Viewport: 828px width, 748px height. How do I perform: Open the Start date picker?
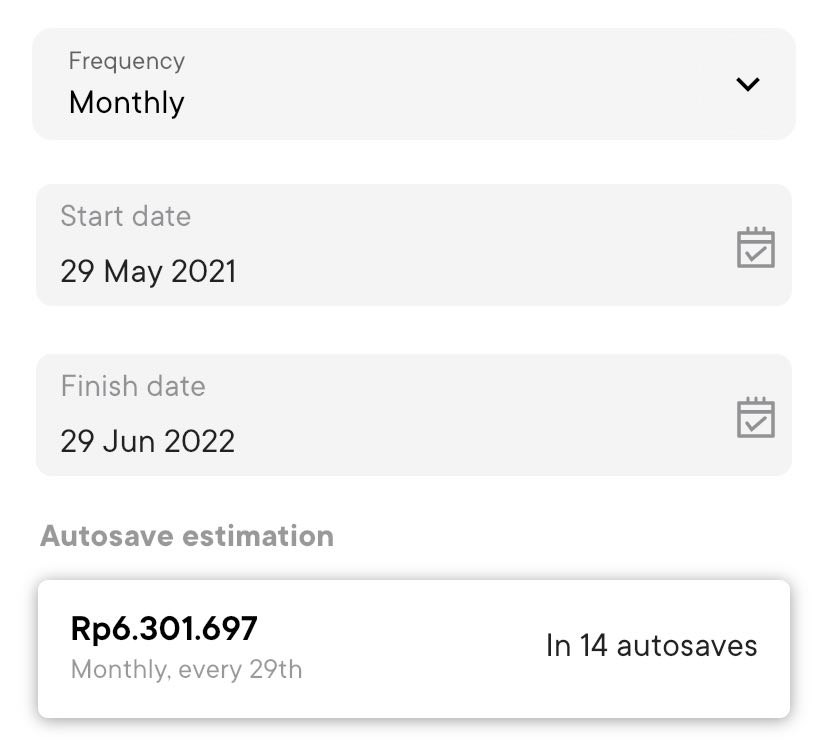point(755,247)
